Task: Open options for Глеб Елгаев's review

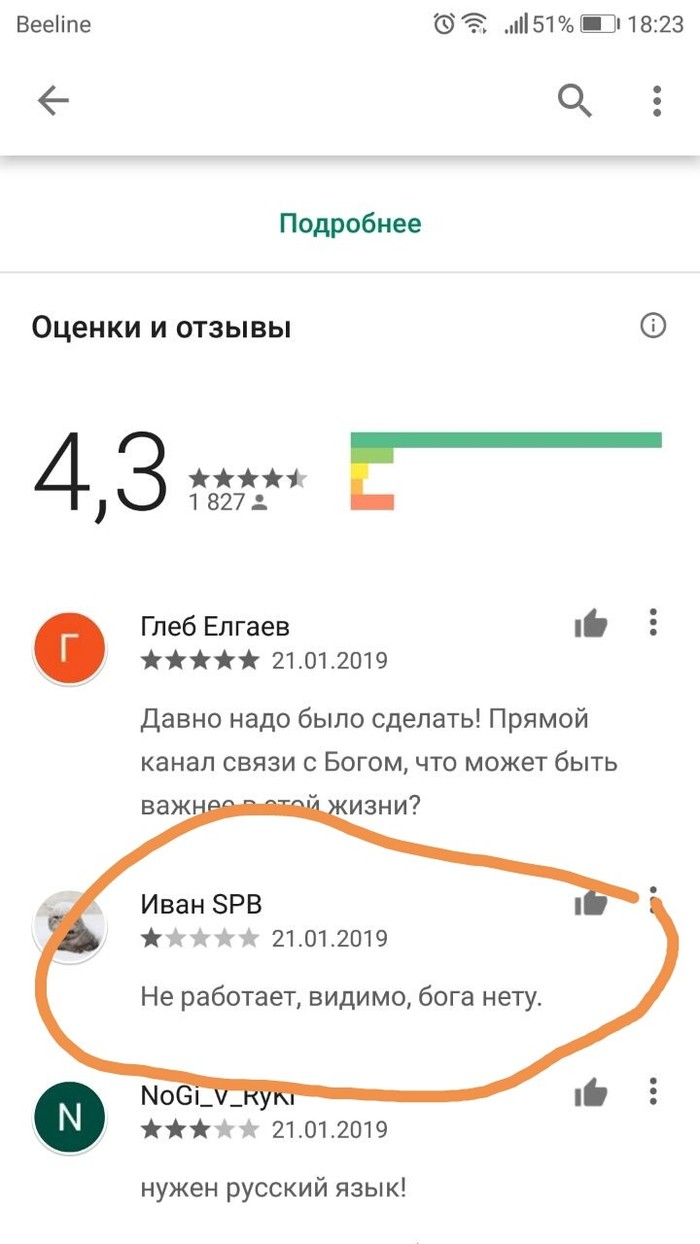Action: pos(653,622)
